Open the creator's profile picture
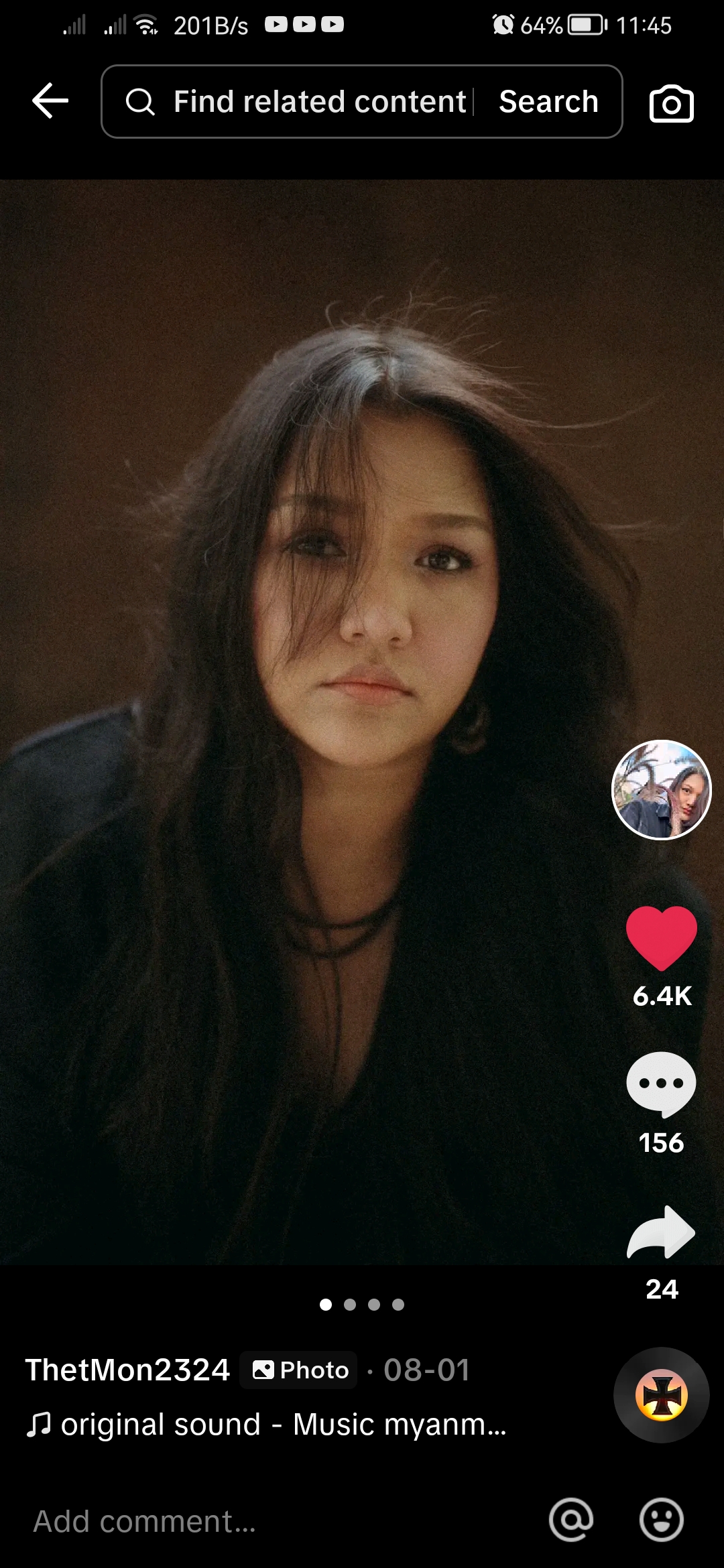 click(x=662, y=790)
